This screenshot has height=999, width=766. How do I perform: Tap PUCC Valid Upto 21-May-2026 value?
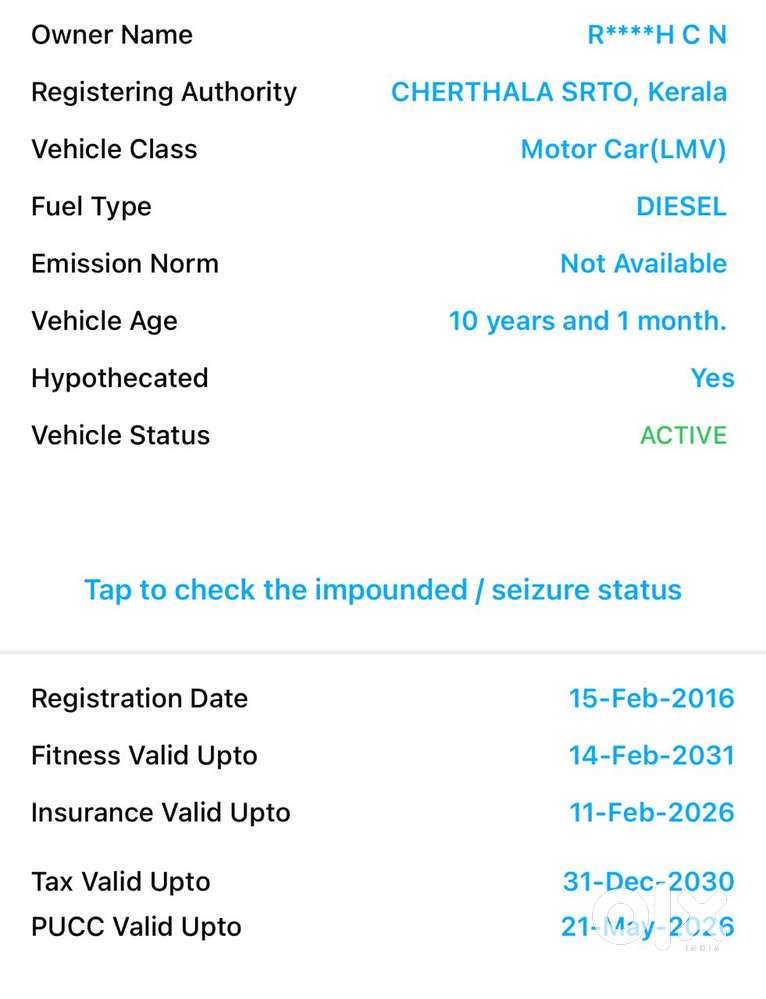point(648,927)
